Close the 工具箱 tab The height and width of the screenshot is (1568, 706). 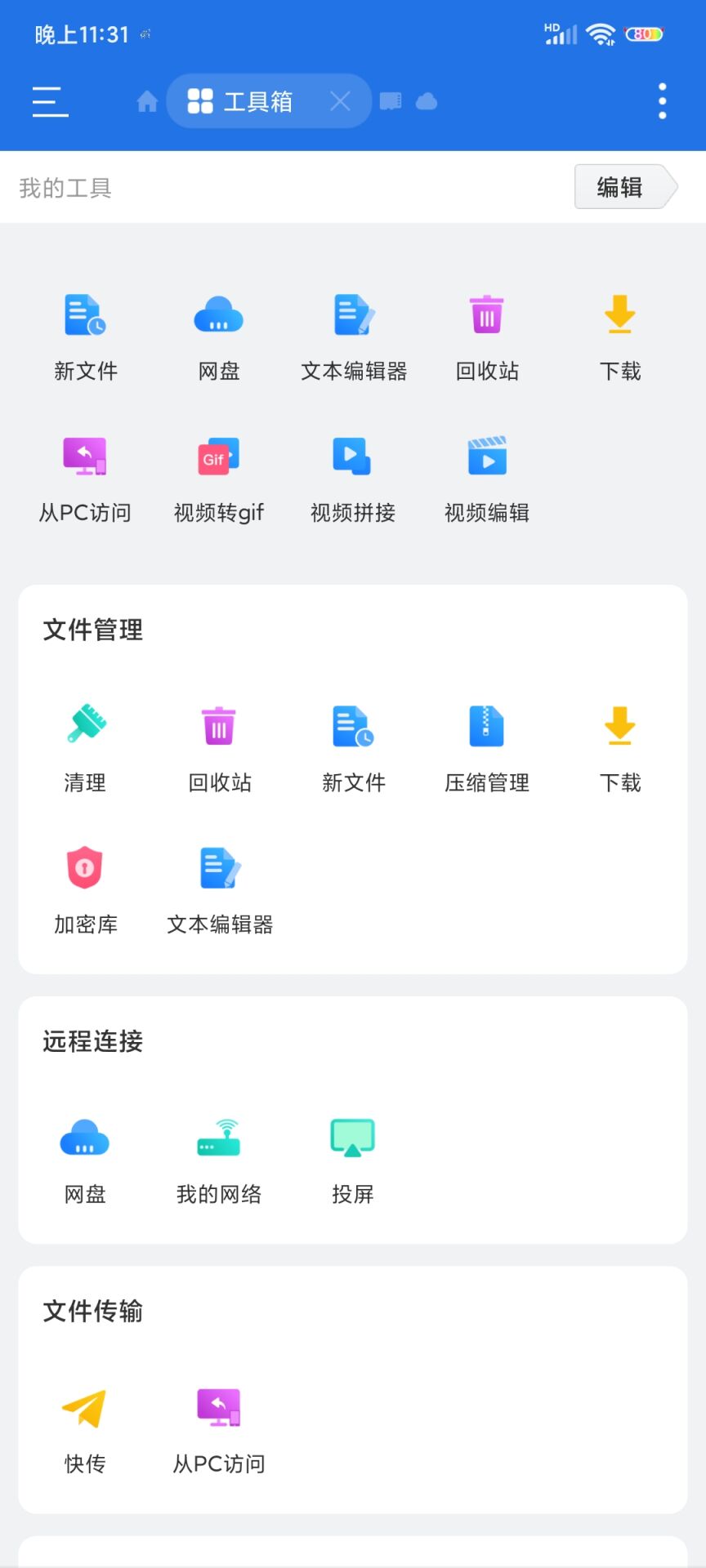(x=340, y=101)
